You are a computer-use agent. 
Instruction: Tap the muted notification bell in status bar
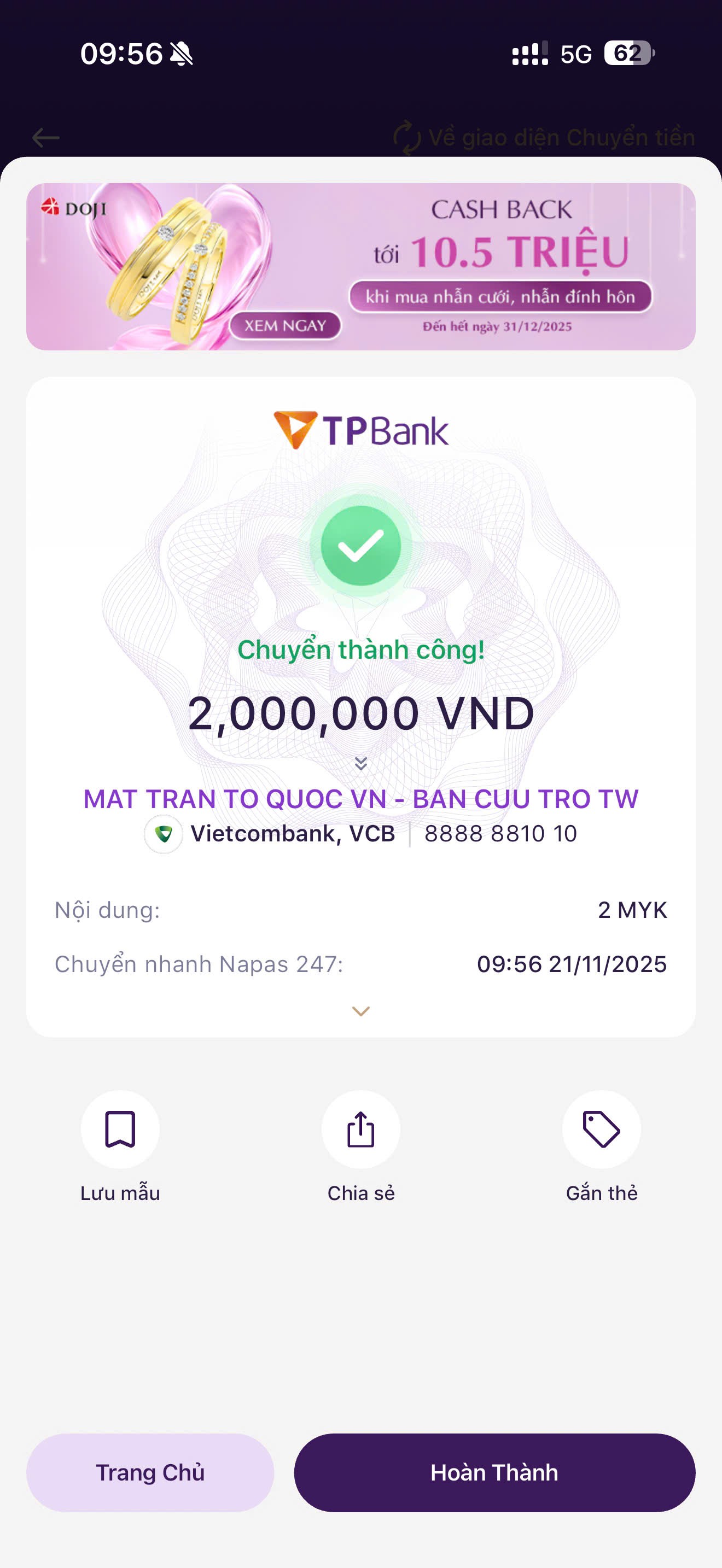182,54
